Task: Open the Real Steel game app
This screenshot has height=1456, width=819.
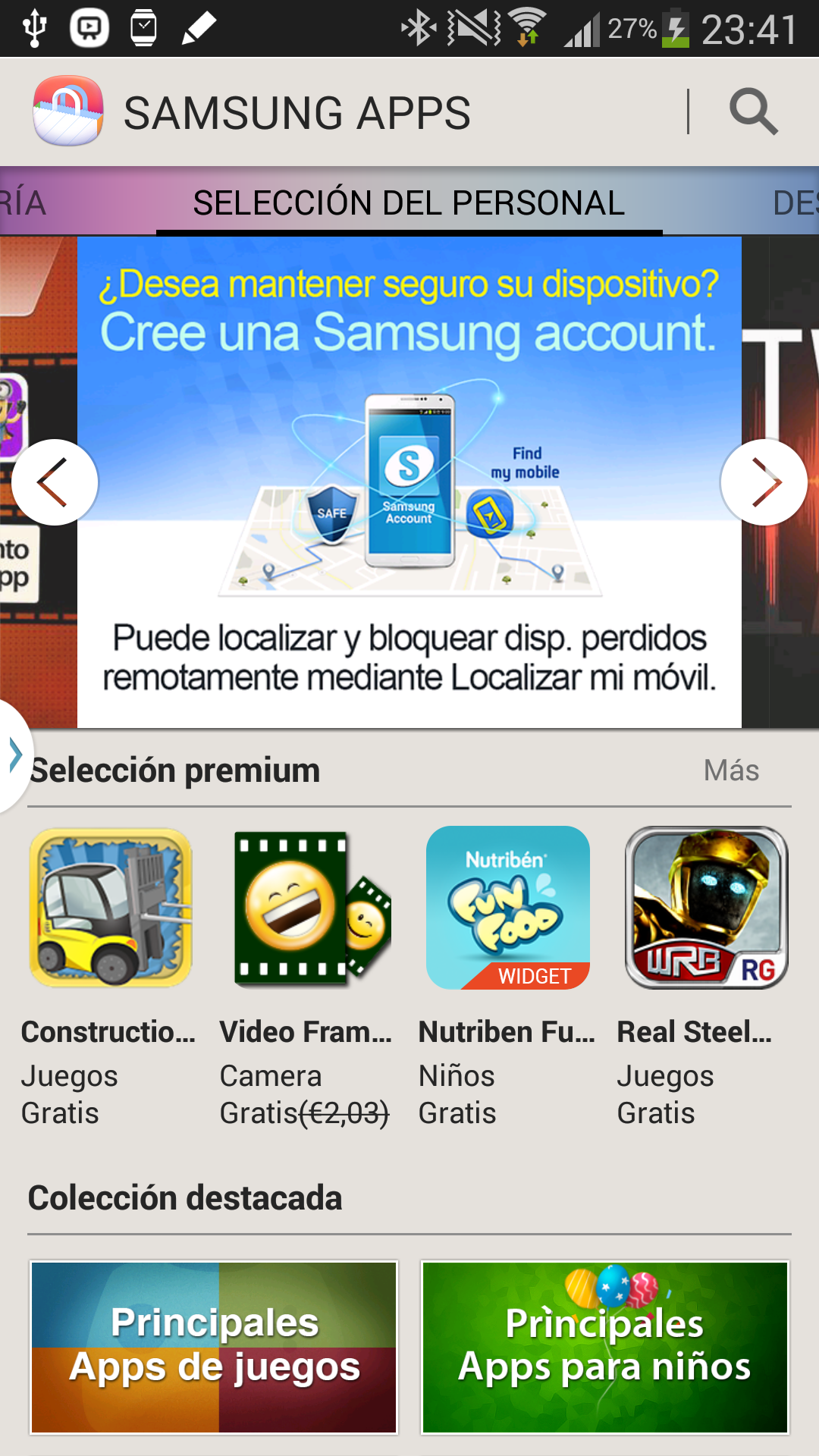Action: point(706,908)
